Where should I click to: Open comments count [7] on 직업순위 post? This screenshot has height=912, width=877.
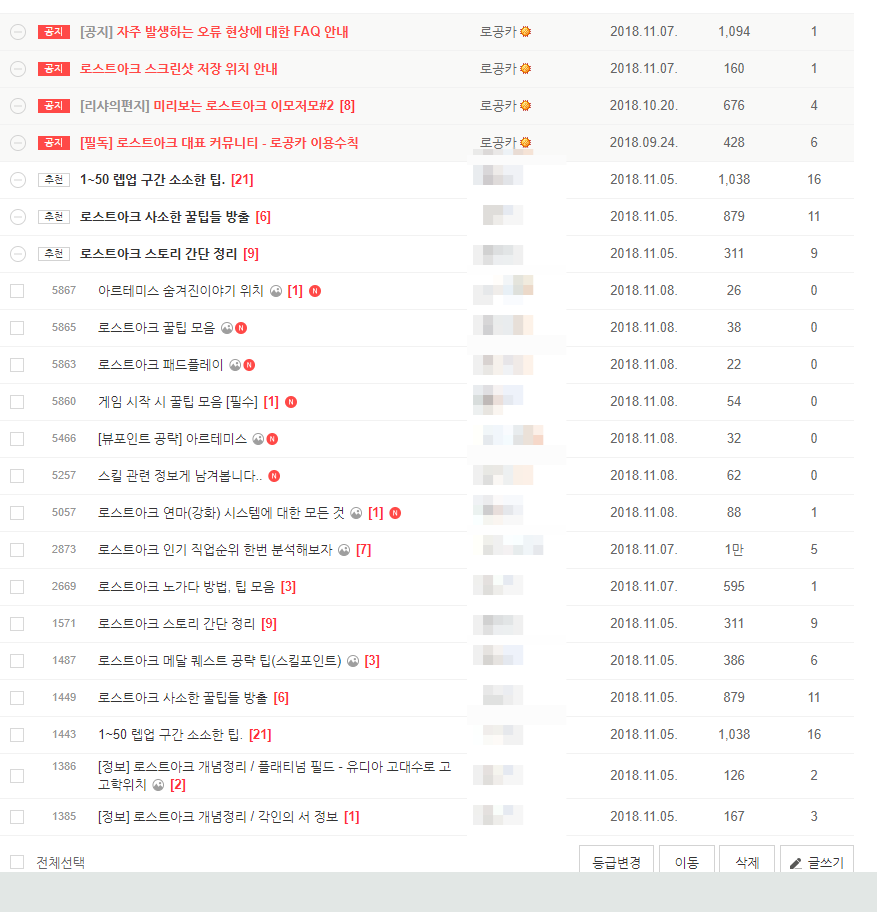coord(363,550)
